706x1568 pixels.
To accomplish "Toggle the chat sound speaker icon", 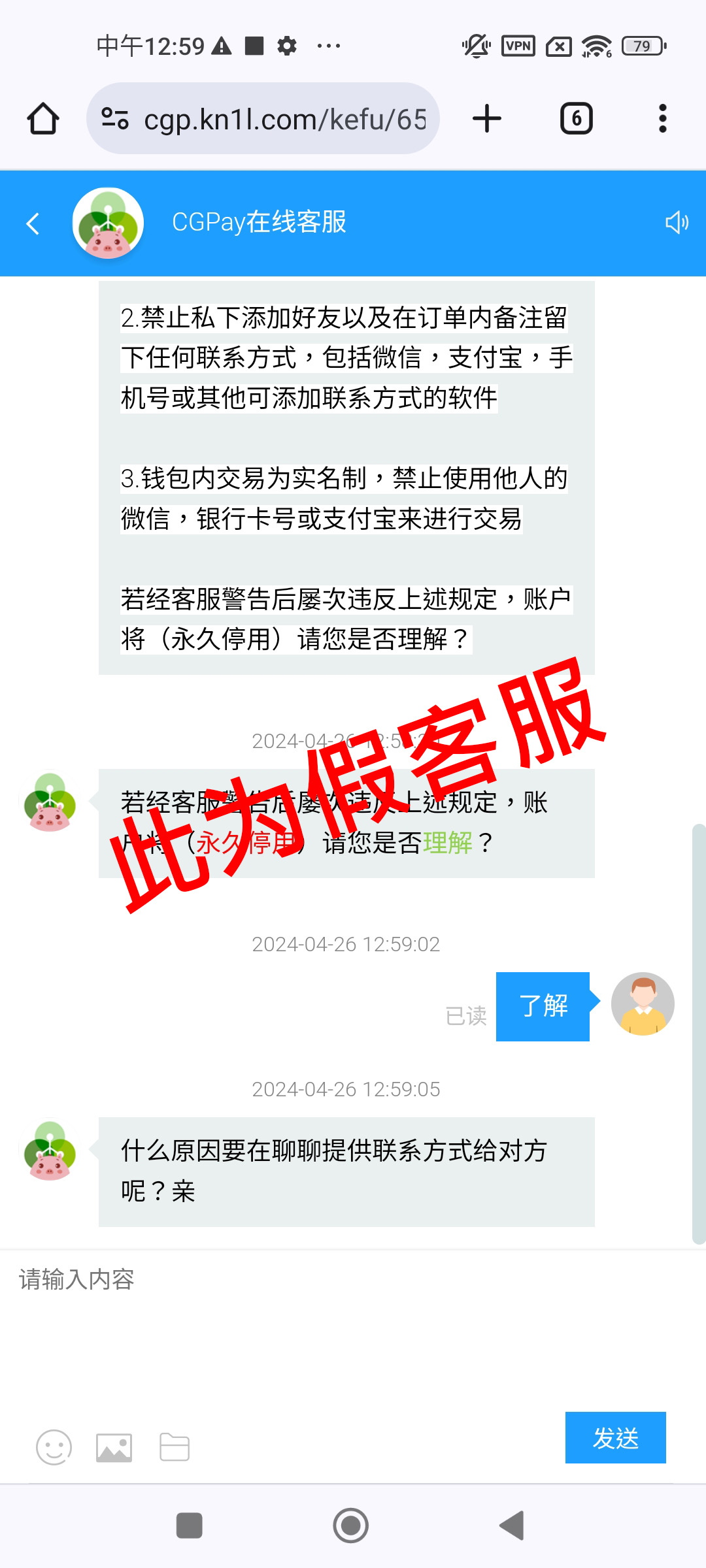I will [677, 223].
